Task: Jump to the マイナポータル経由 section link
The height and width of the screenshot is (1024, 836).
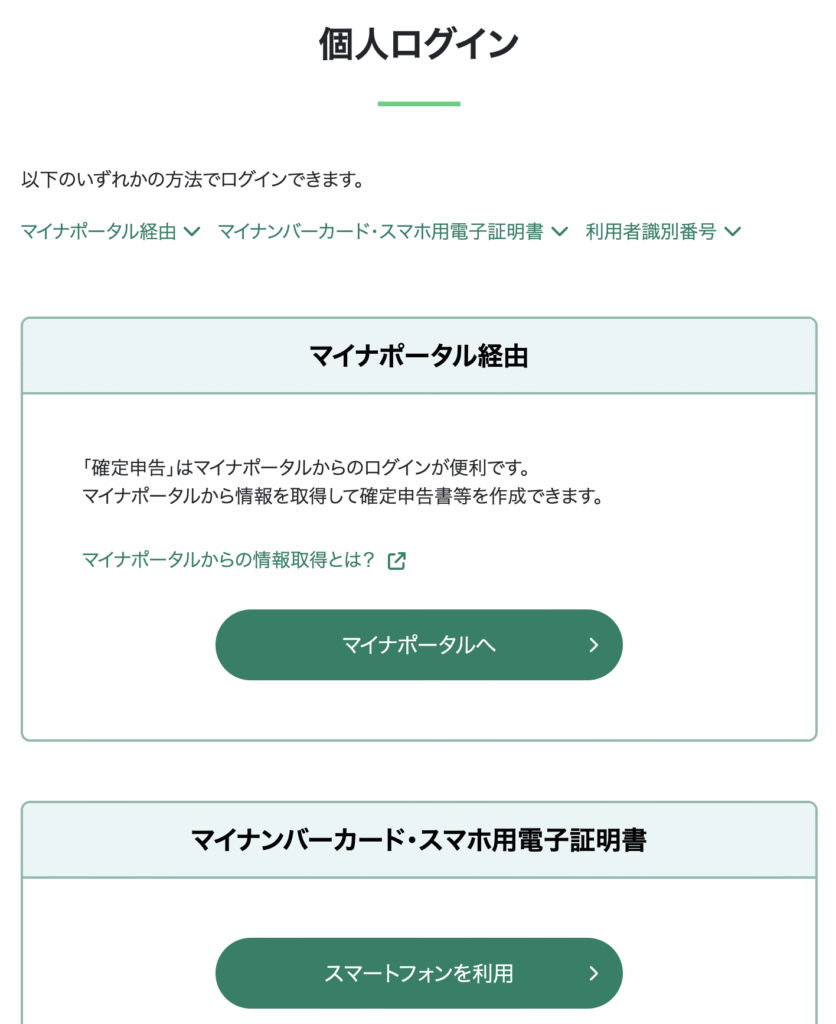Action: [110, 232]
